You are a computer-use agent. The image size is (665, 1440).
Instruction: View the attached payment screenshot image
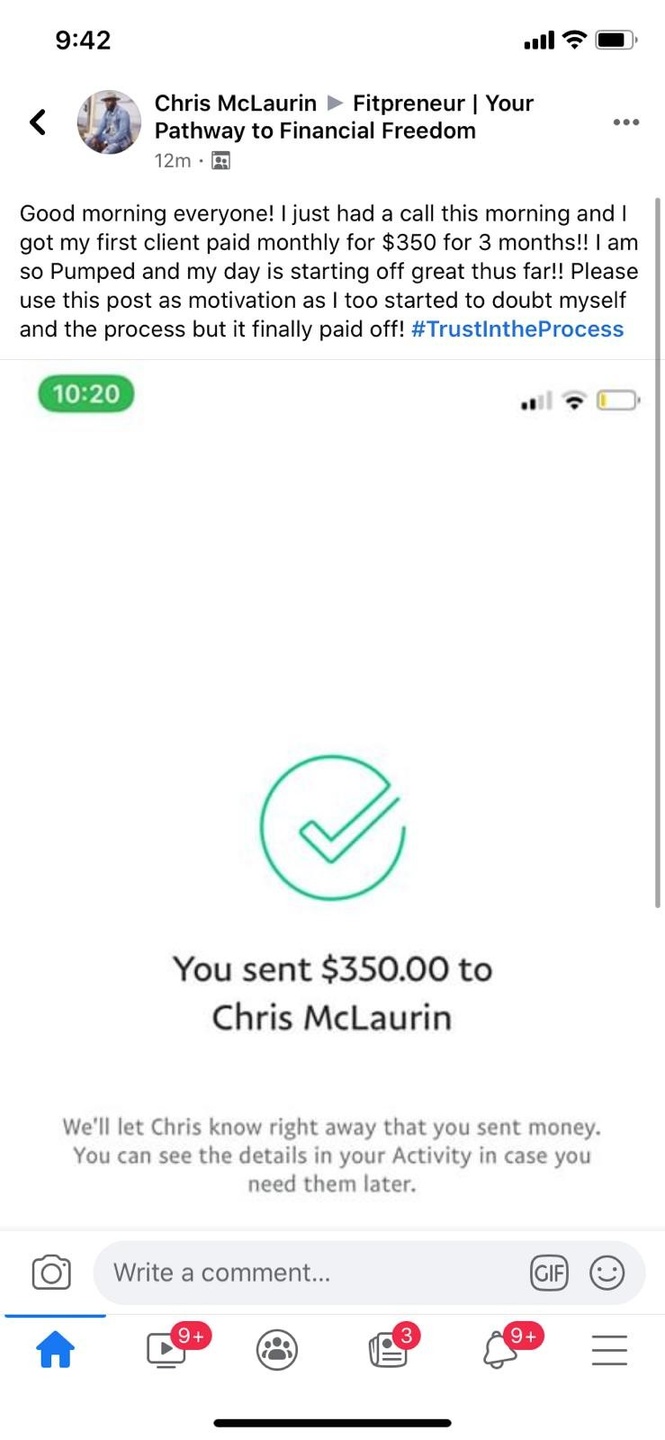pyautogui.click(x=332, y=790)
